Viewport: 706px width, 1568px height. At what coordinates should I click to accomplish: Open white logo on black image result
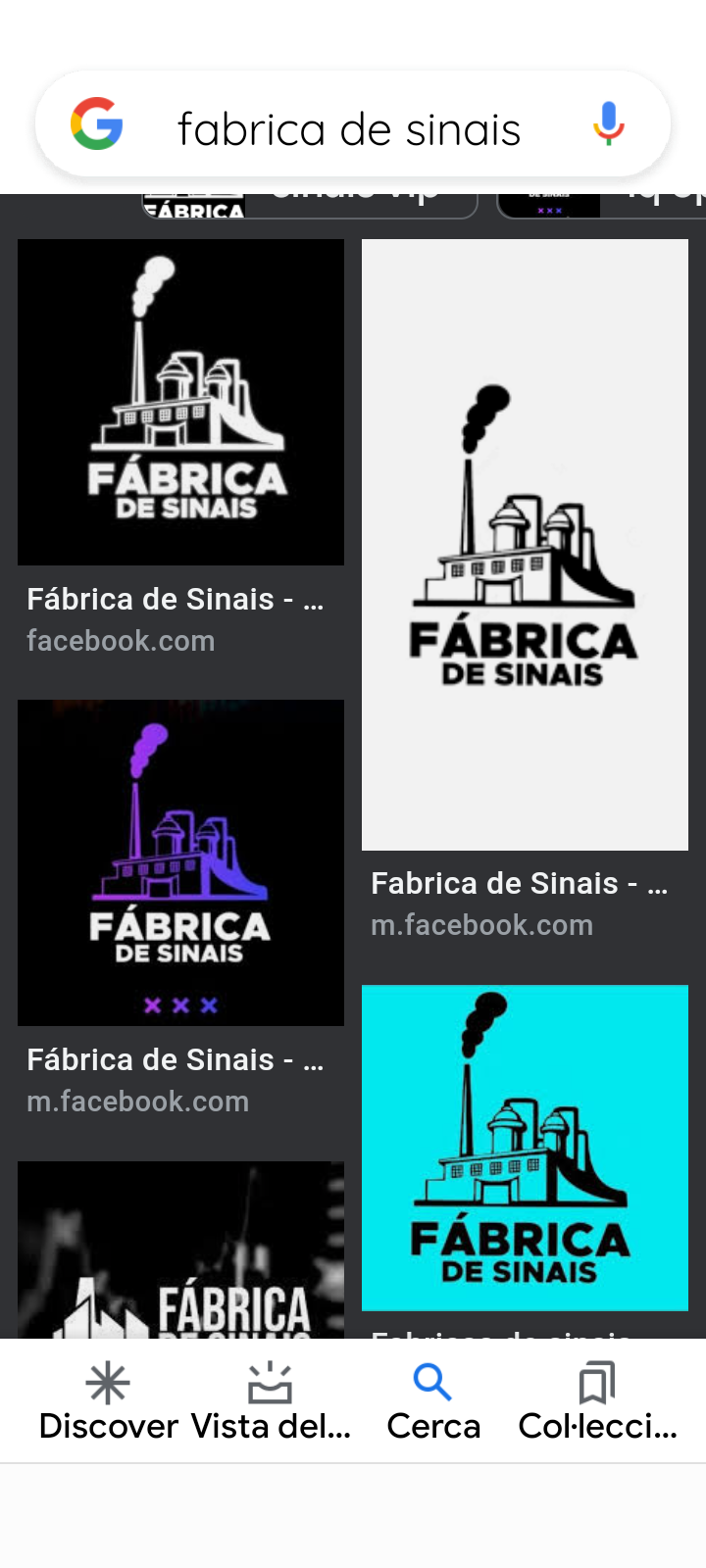pos(180,402)
